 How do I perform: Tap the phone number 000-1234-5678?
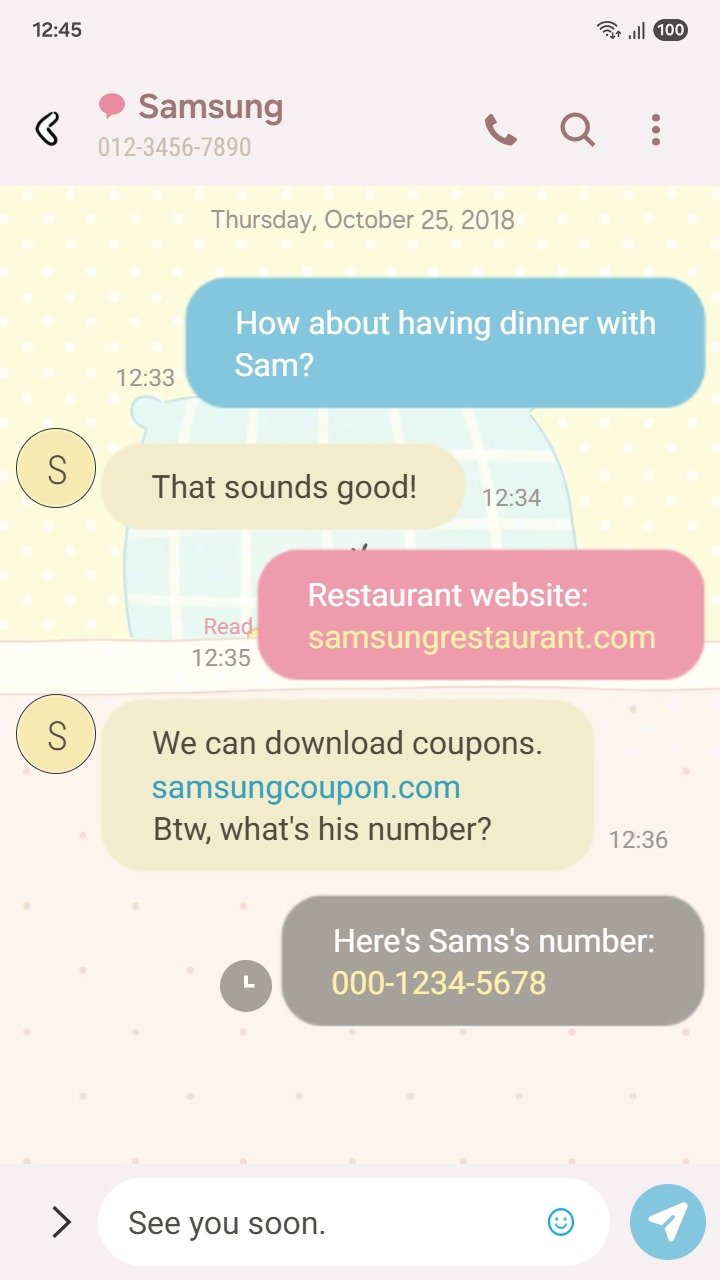pyautogui.click(x=439, y=983)
